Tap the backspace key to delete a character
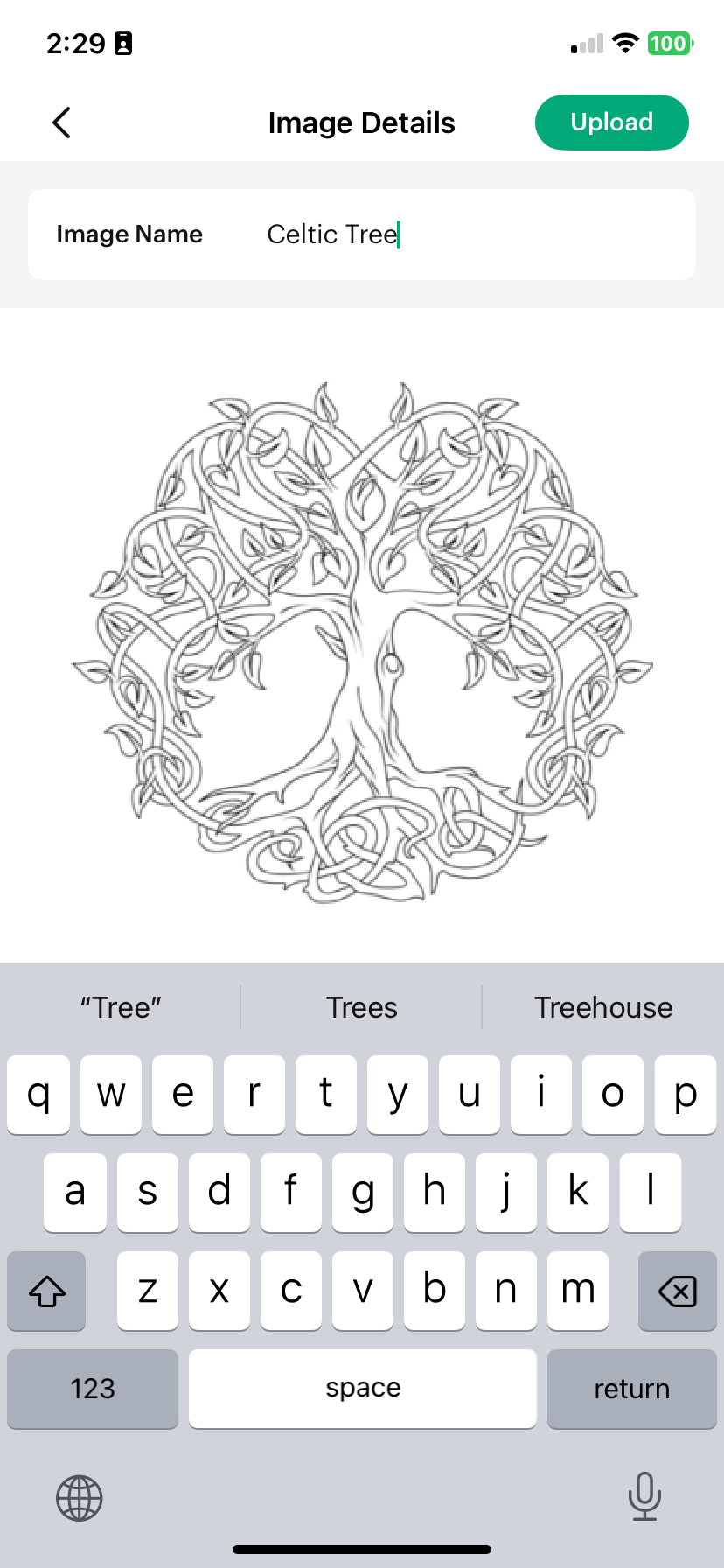Screen dimensions: 724x1568 tap(678, 1291)
